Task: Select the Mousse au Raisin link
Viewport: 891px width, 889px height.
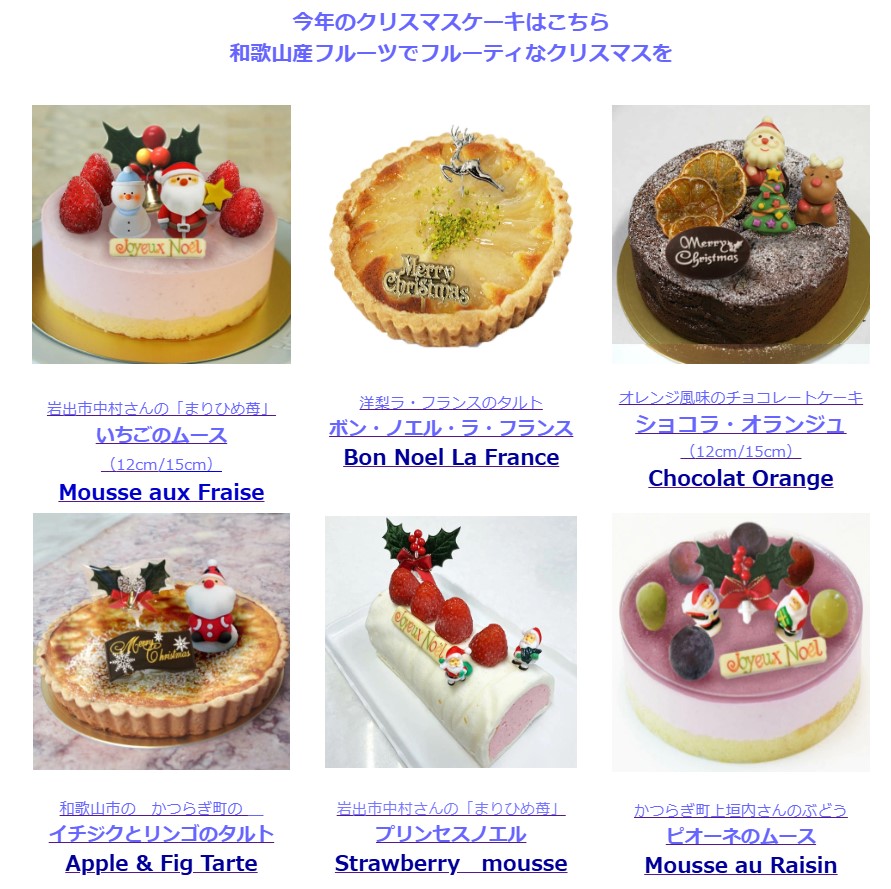Action: point(740,865)
